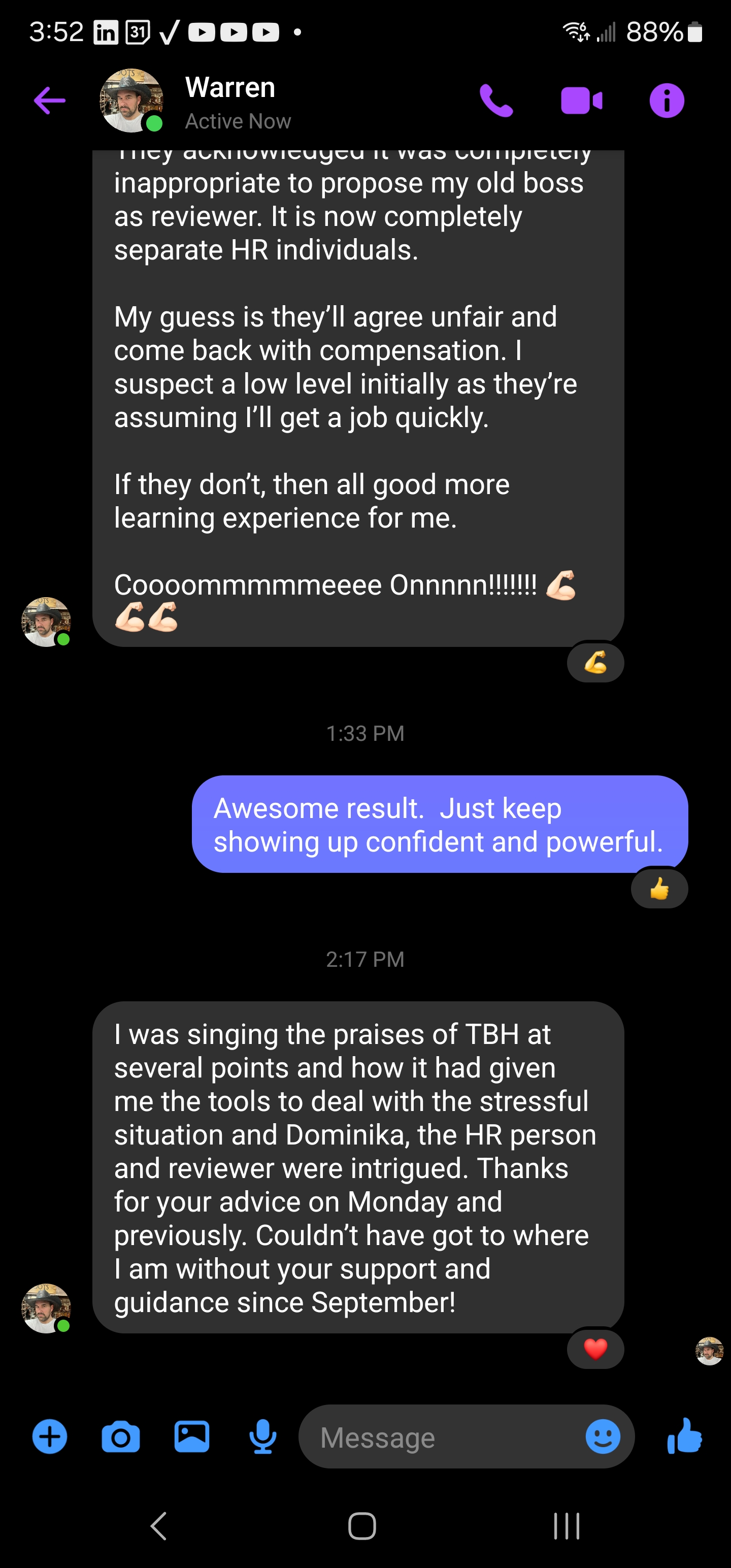Open the camera to take a photo
731x1568 pixels.
120,1437
